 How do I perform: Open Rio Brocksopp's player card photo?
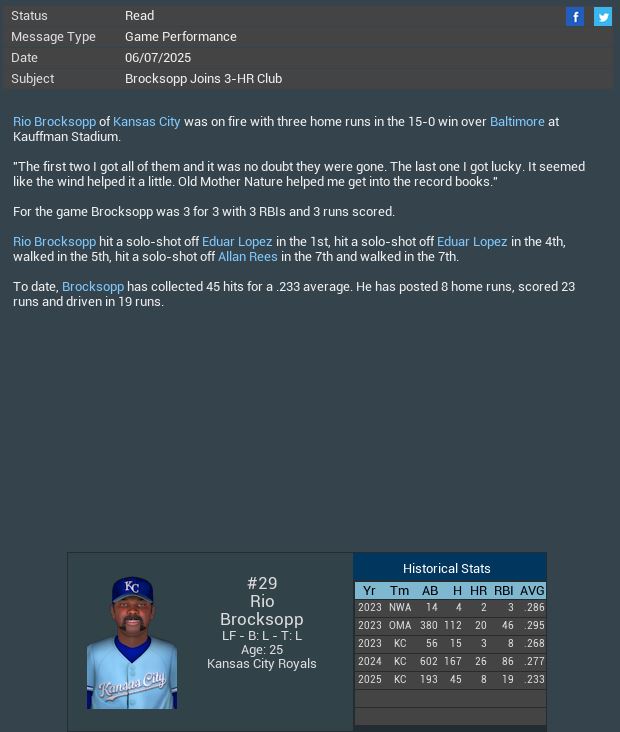coord(132,642)
